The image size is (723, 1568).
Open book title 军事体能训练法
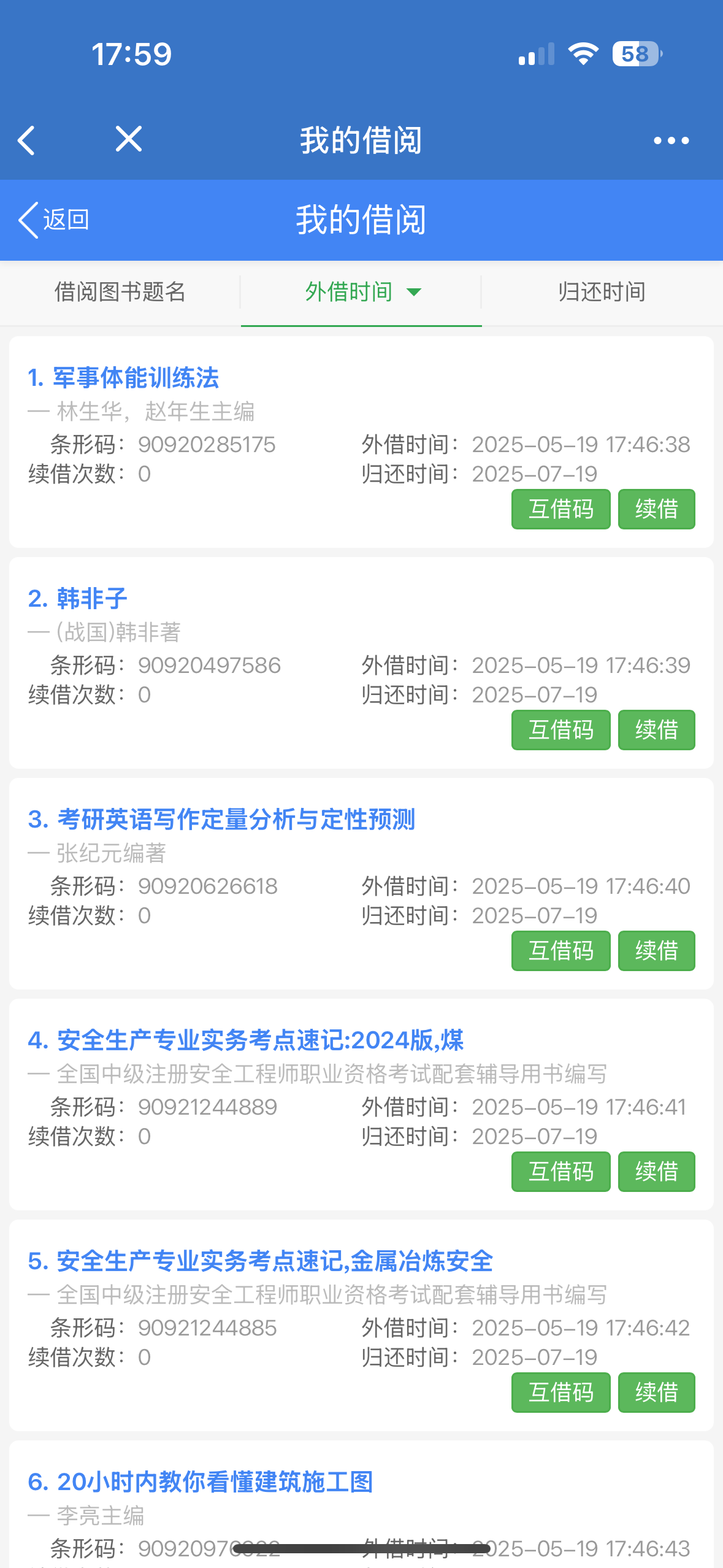point(136,378)
